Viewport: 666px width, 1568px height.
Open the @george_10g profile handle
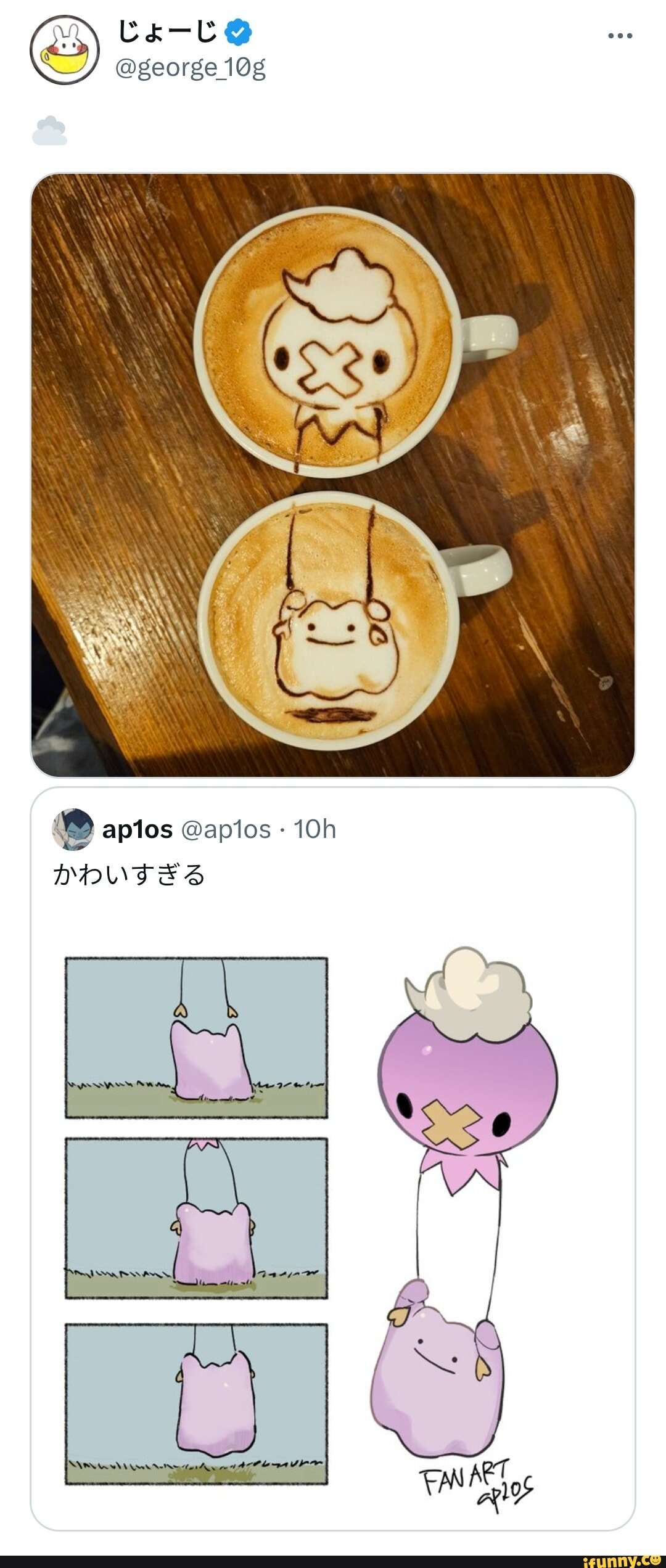(x=191, y=67)
